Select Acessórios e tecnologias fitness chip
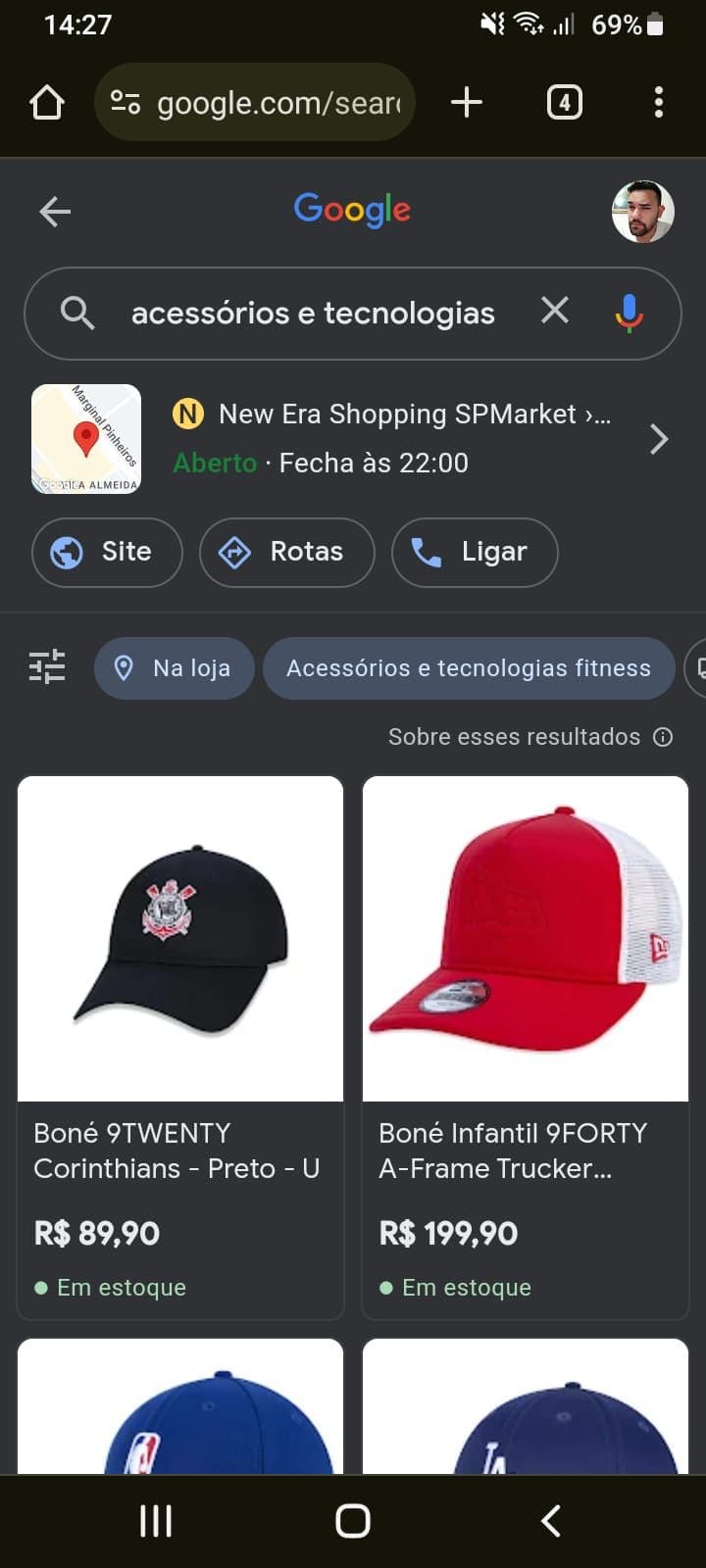The width and height of the screenshot is (706, 1568). tap(468, 668)
